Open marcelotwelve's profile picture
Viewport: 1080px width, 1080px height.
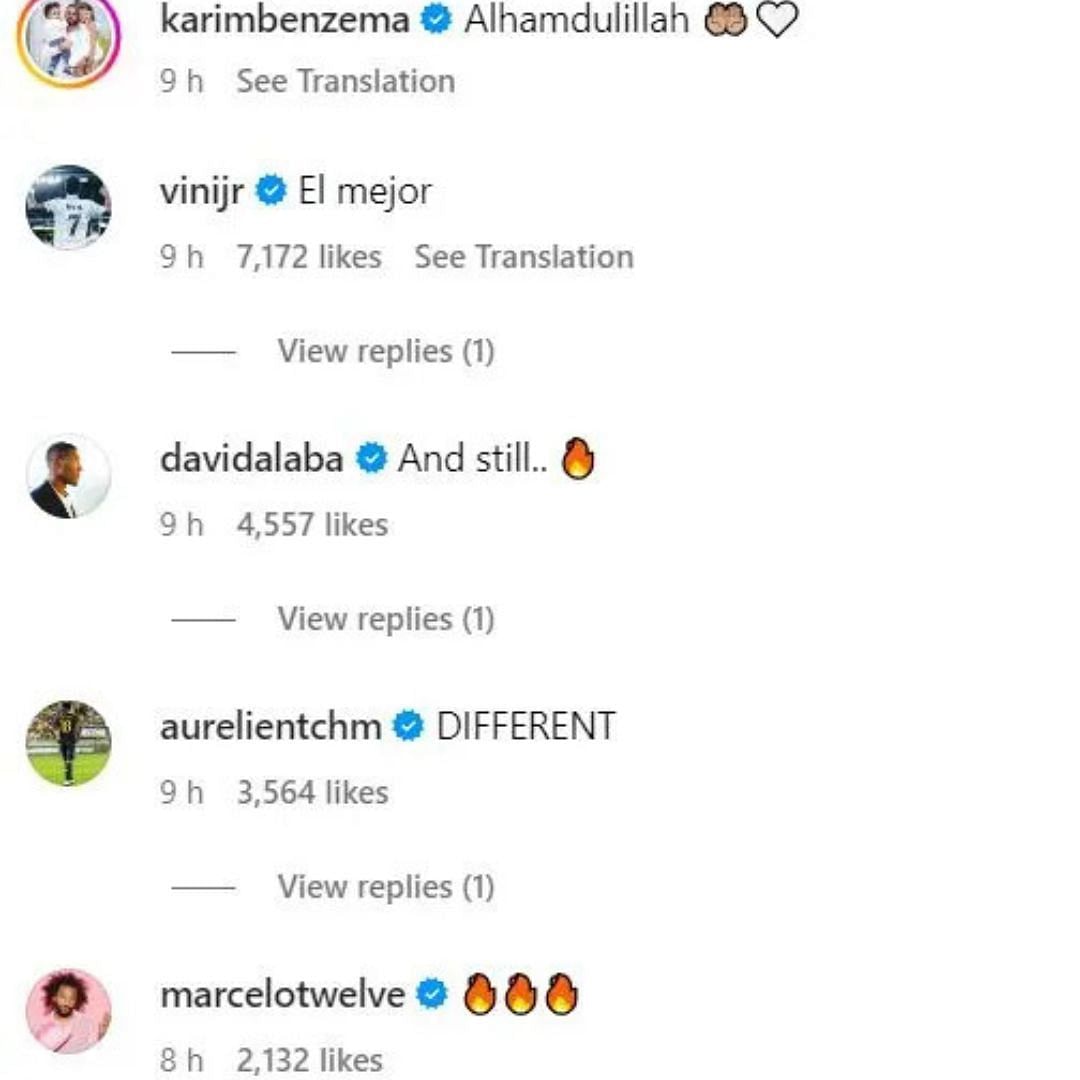(x=67, y=1011)
